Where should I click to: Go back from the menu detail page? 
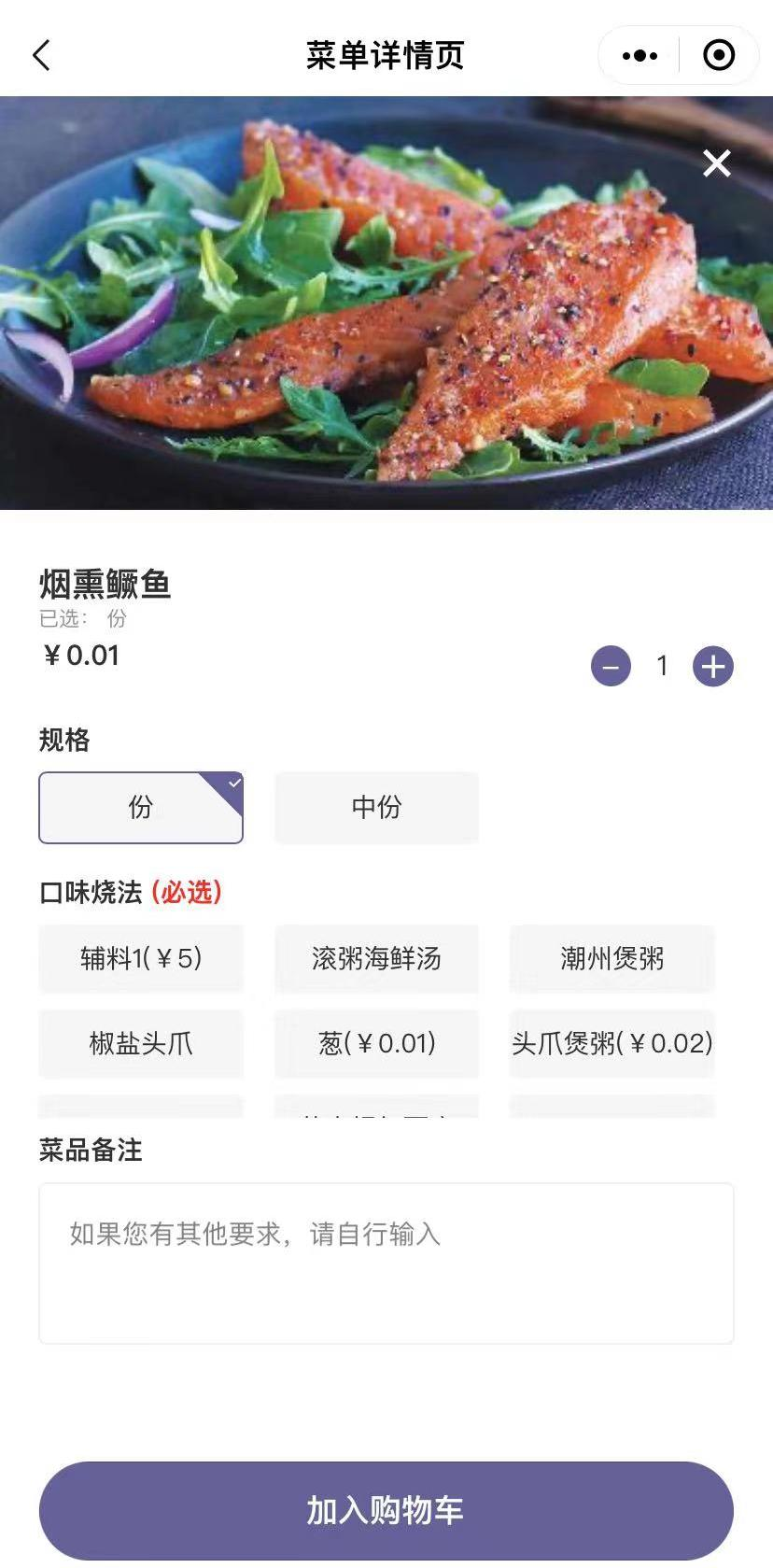41,56
